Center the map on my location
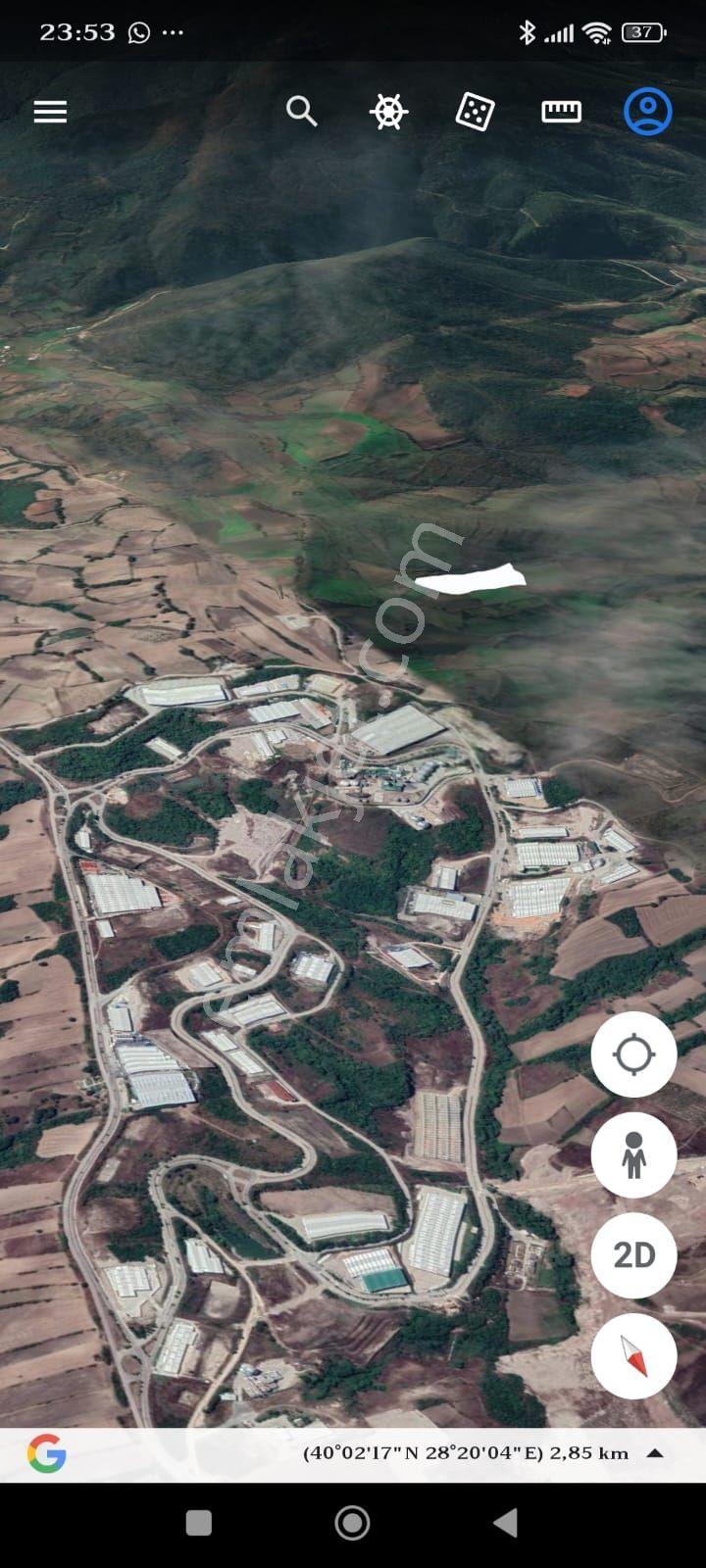 coord(633,1054)
